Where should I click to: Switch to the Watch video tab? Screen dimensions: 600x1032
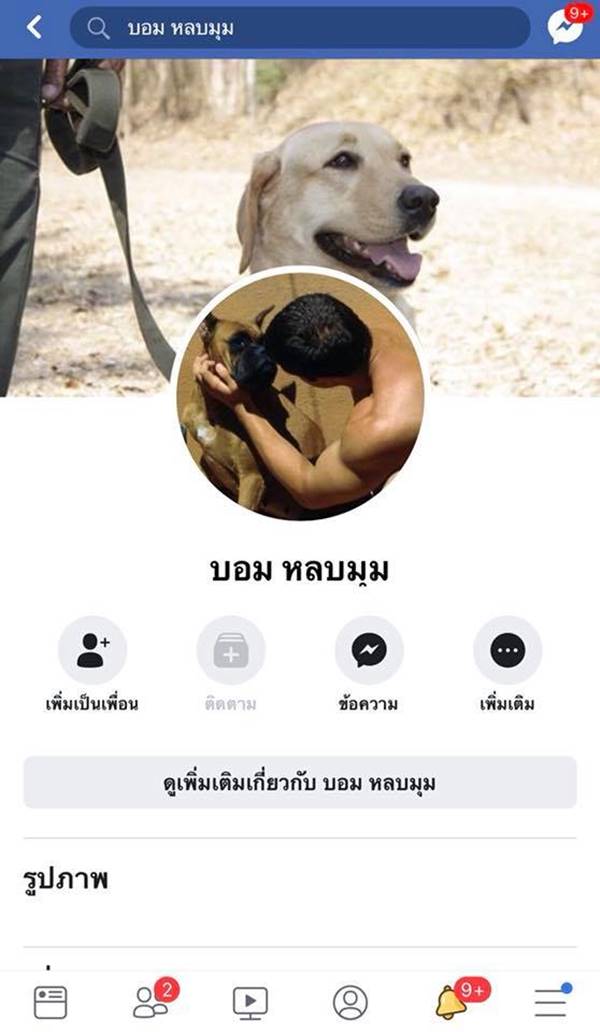[x=250, y=1001]
